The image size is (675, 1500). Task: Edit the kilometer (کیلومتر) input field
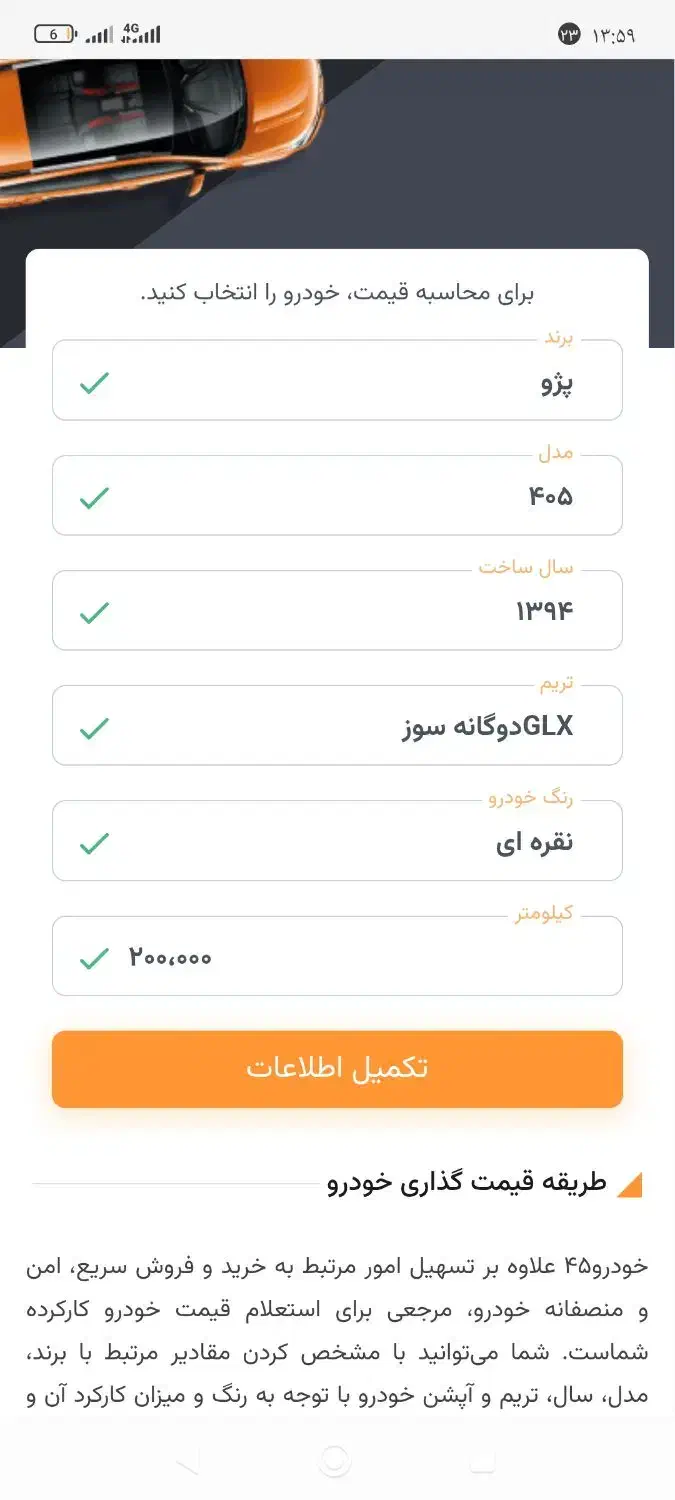(x=337, y=957)
